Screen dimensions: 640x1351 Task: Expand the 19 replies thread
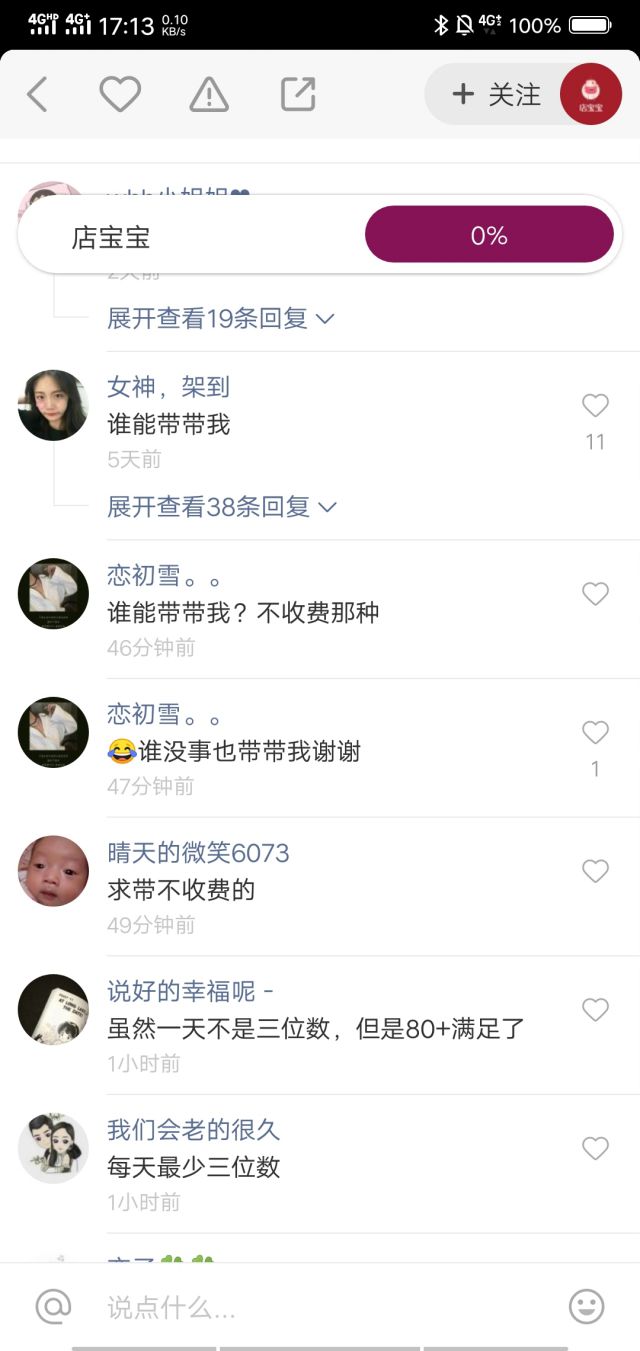click(x=220, y=319)
